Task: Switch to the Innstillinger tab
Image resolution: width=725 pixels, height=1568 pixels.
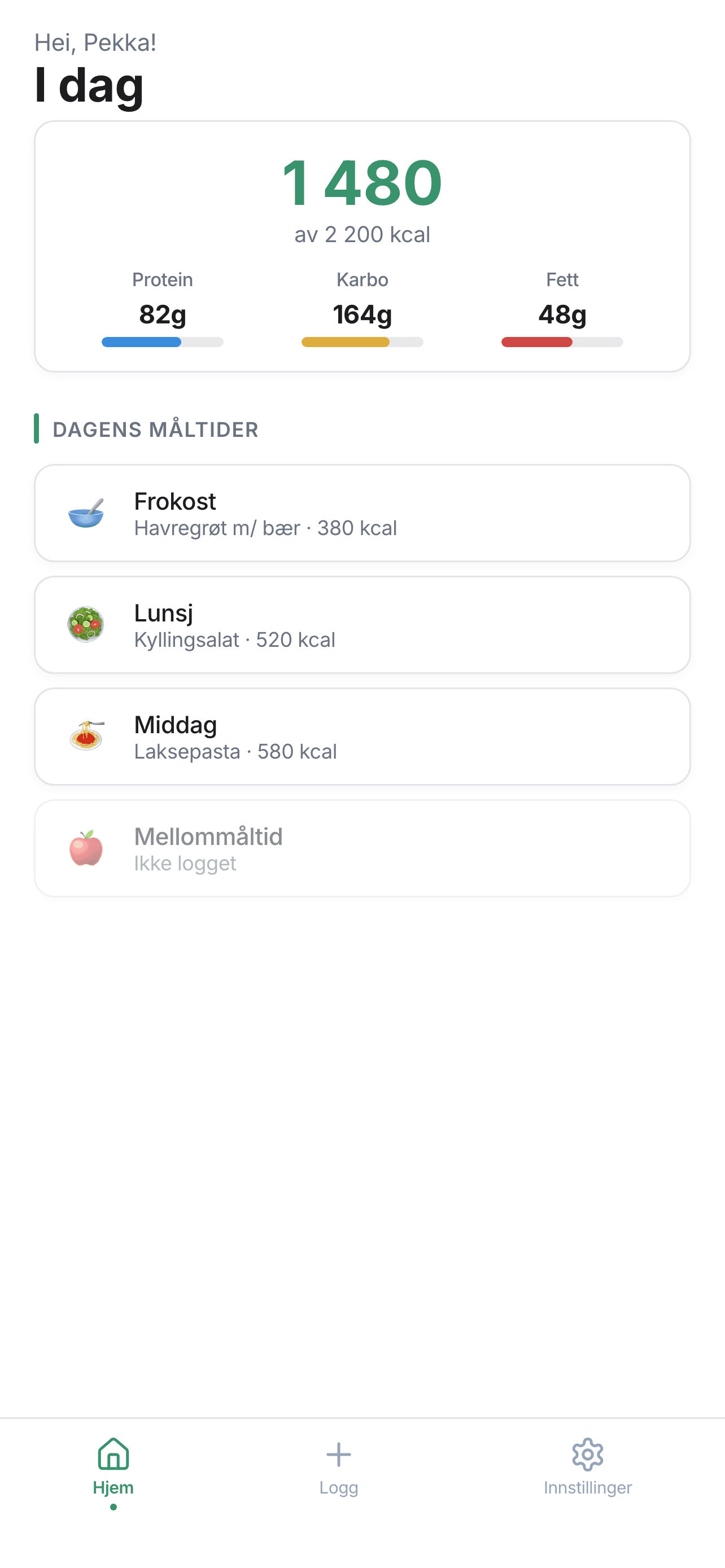Action: coord(588,1488)
